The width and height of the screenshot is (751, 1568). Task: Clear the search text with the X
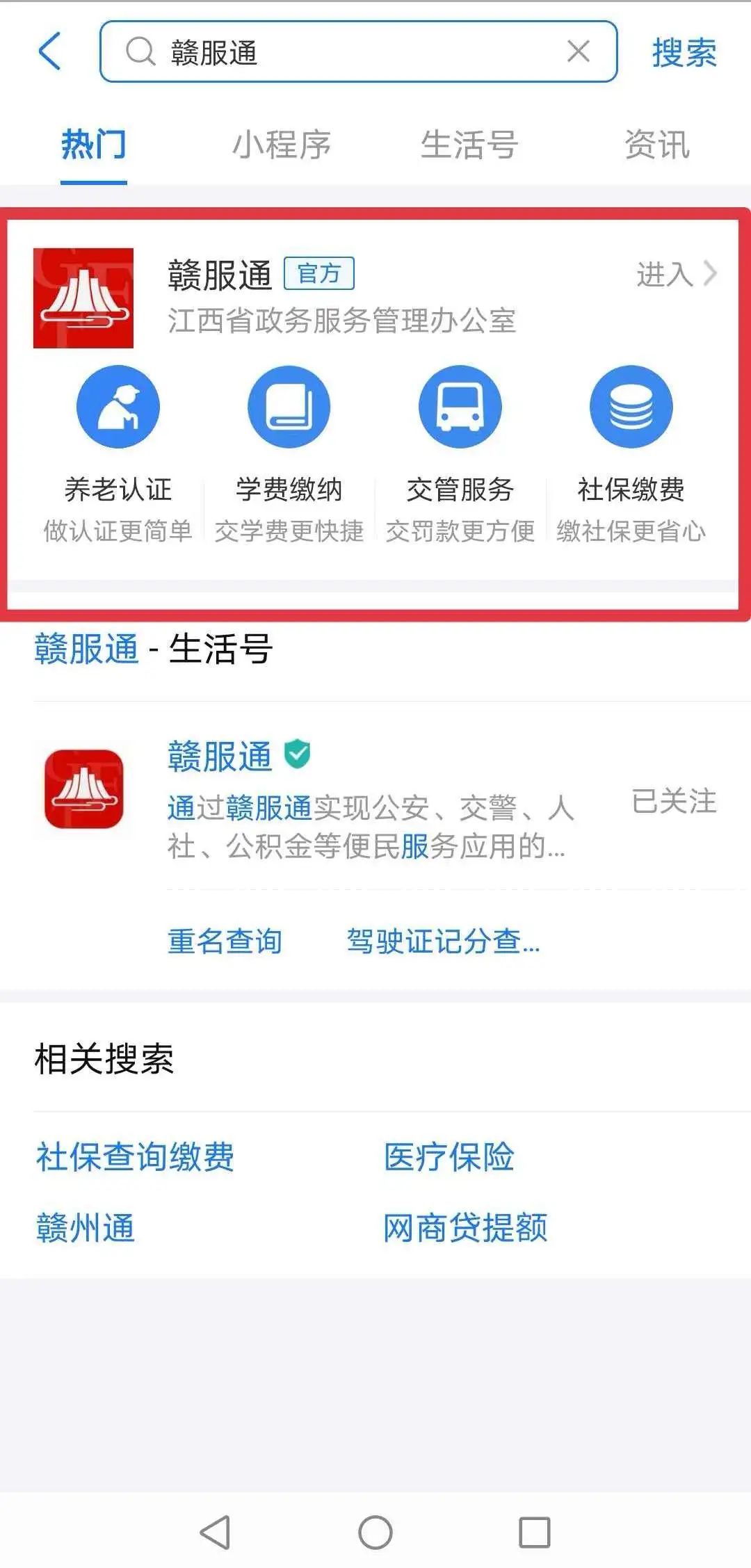578,51
